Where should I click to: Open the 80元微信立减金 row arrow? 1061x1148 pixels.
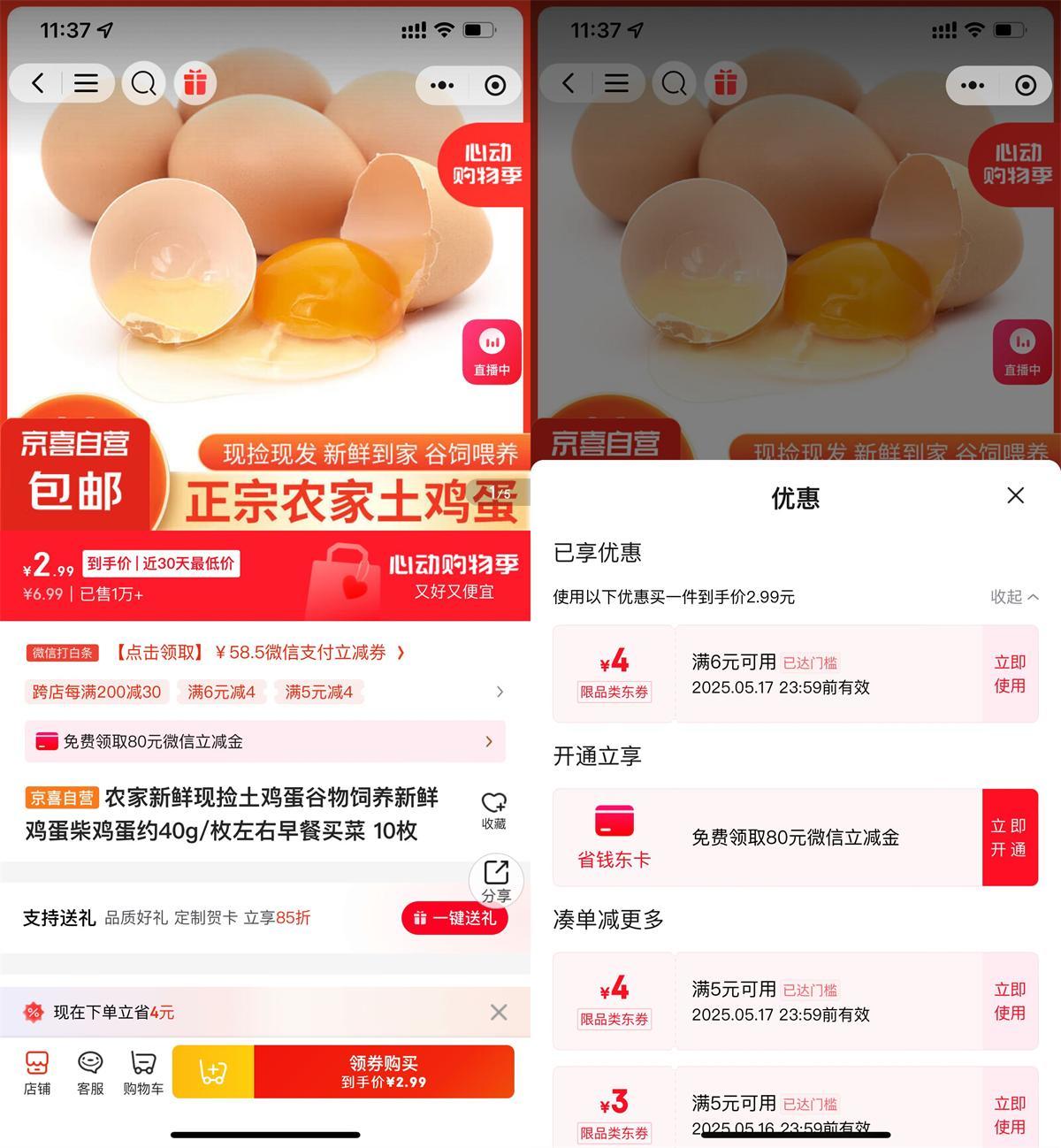[x=488, y=741]
